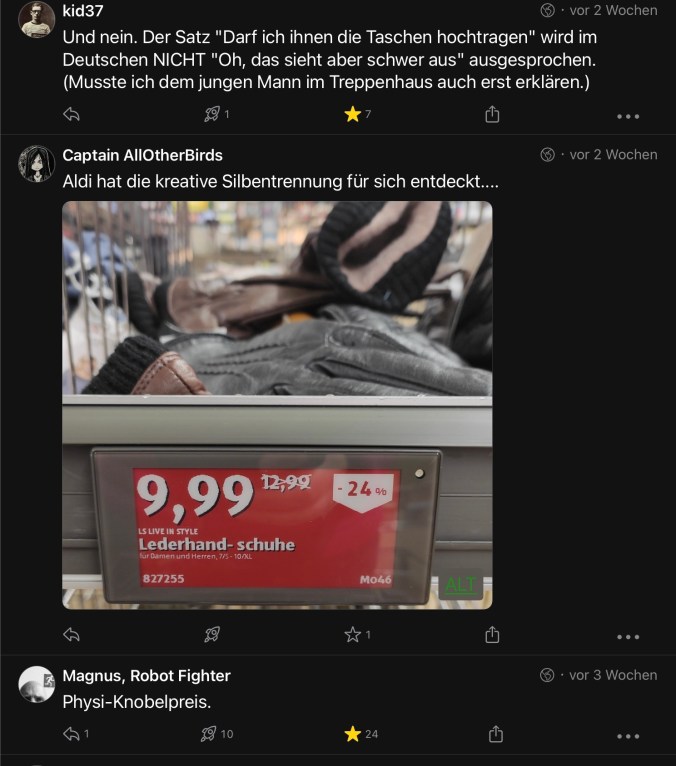Boost kid37's post

(x=211, y=115)
